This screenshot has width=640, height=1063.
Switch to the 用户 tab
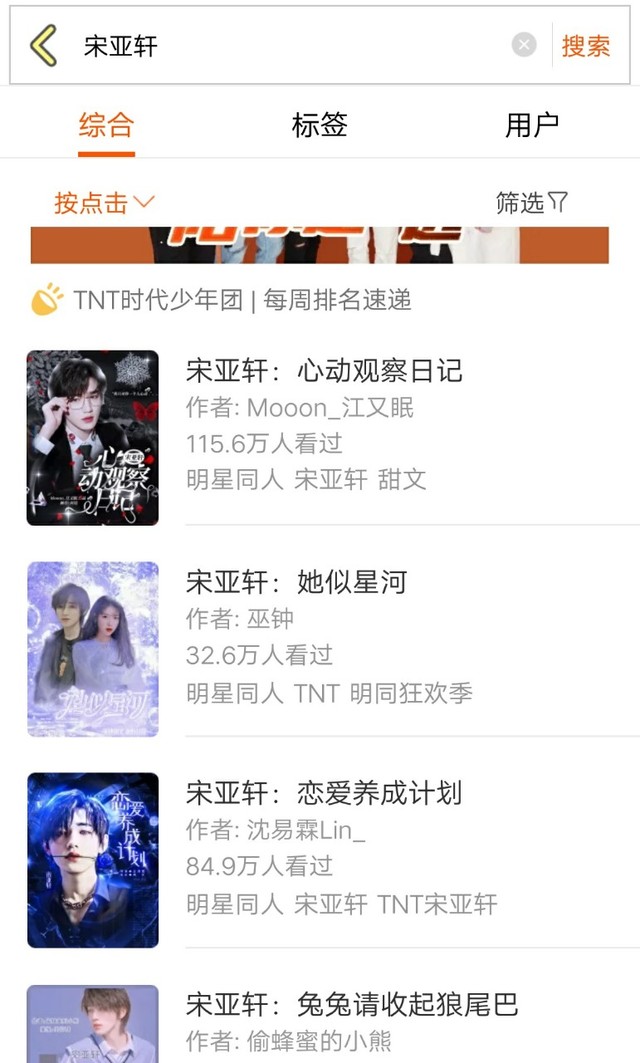[x=532, y=125]
